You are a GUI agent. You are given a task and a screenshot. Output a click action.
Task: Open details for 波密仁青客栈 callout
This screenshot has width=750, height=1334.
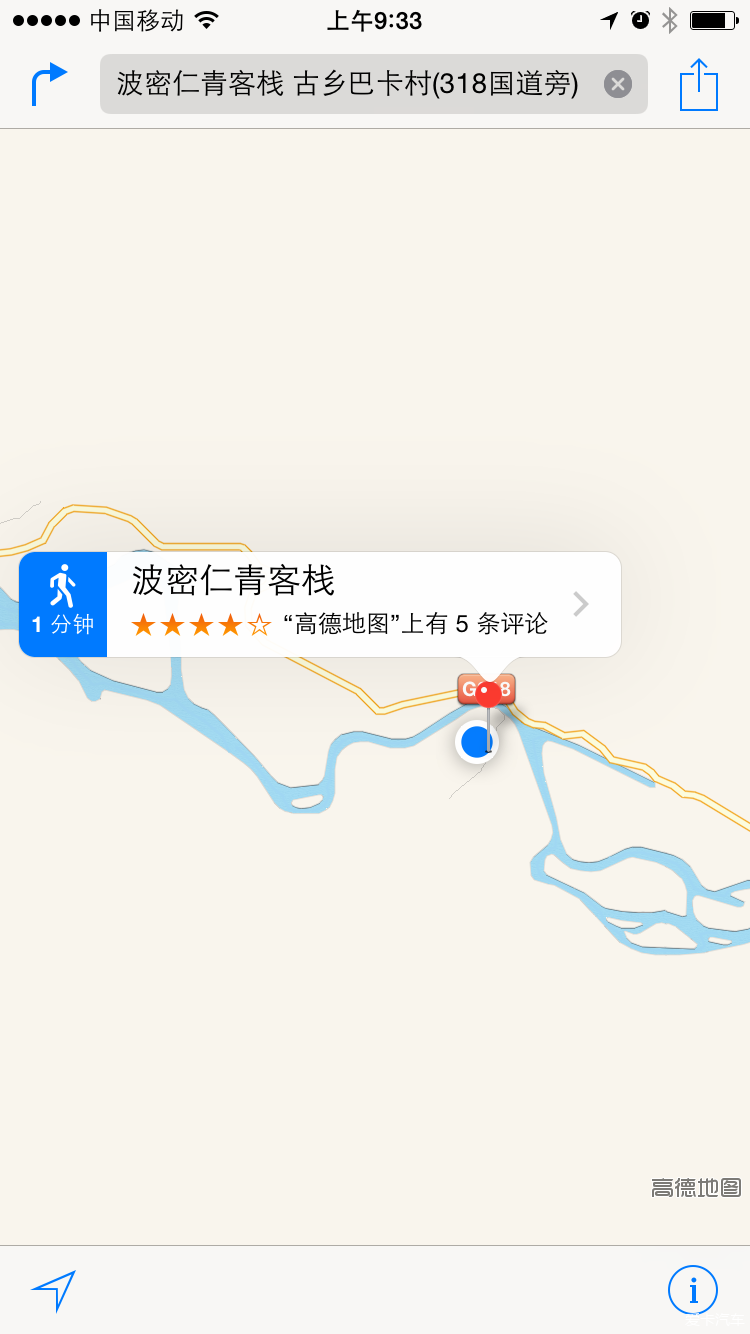[580, 604]
